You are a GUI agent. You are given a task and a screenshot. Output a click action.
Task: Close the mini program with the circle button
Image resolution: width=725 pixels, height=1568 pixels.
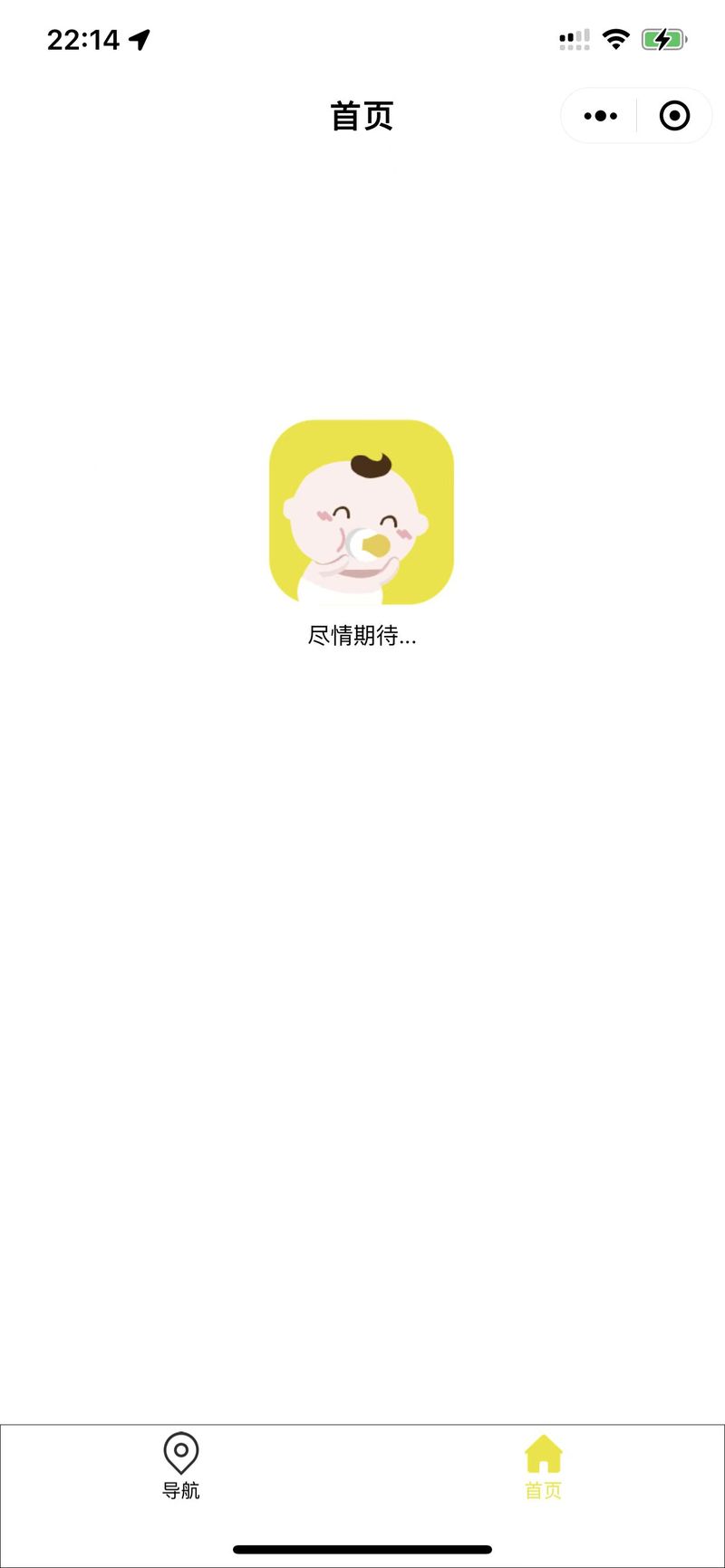coord(674,116)
